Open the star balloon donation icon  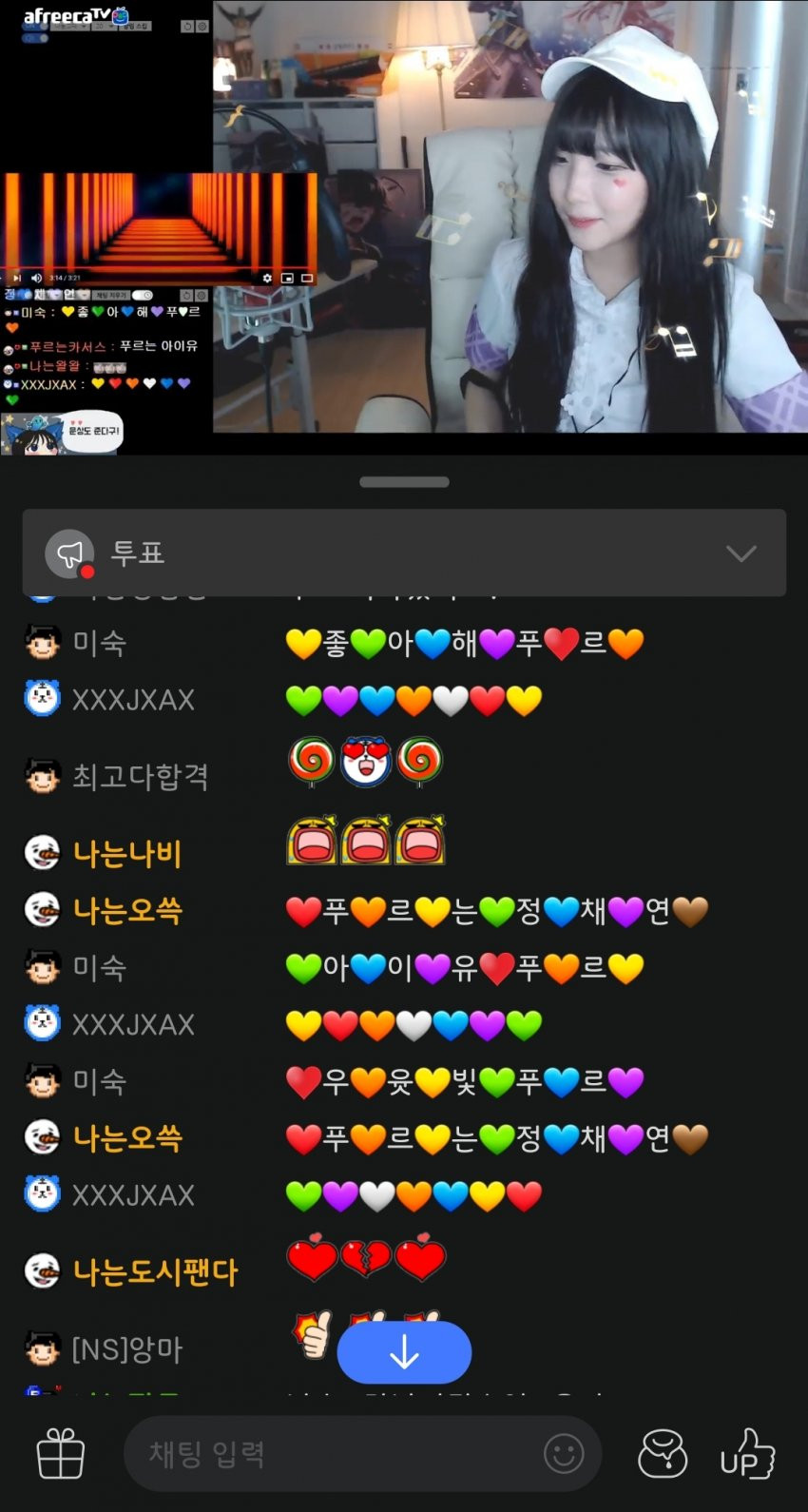[663, 1454]
